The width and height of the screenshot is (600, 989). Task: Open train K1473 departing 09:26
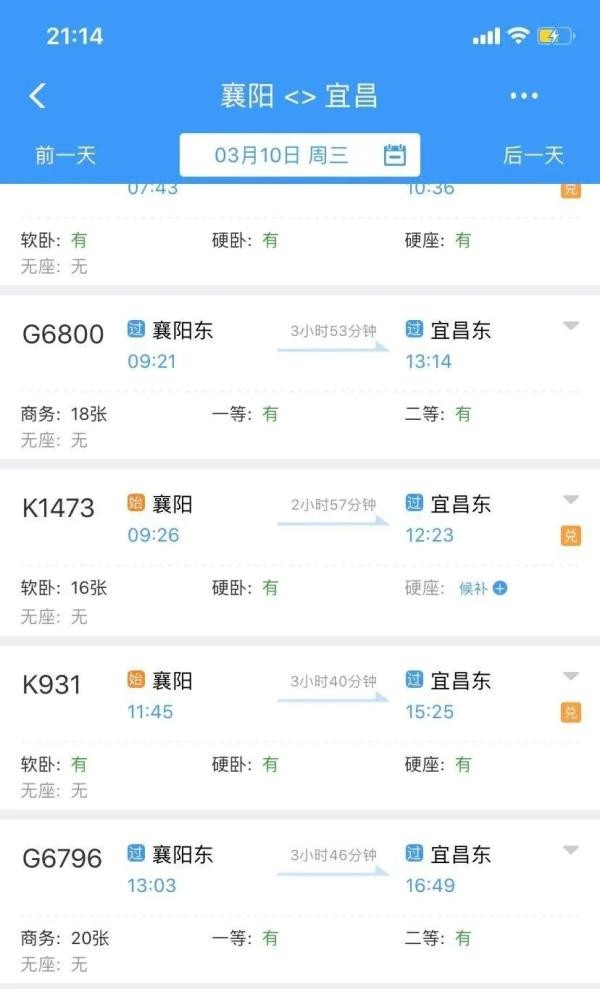tap(58, 508)
